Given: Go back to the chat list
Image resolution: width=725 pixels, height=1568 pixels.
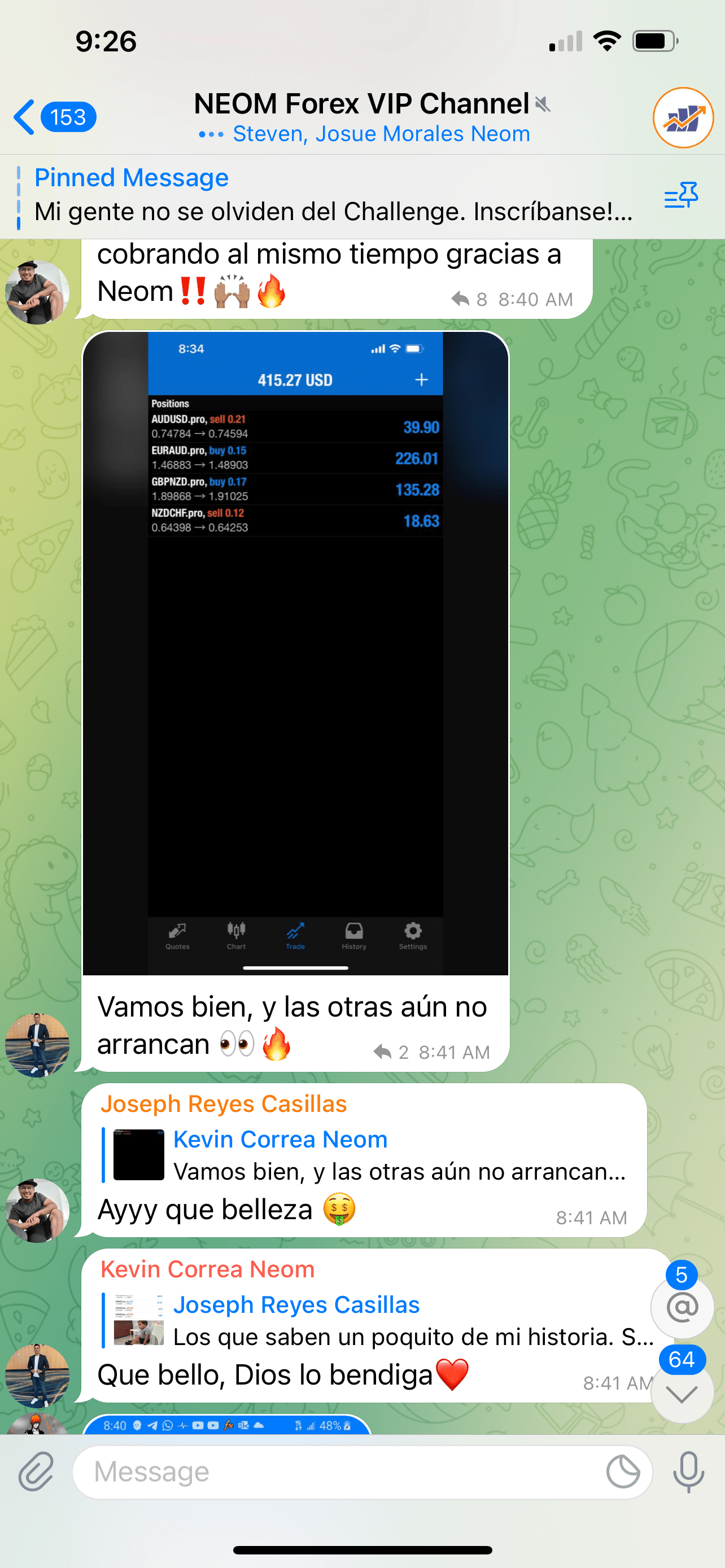Looking at the screenshot, I should click(54, 117).
